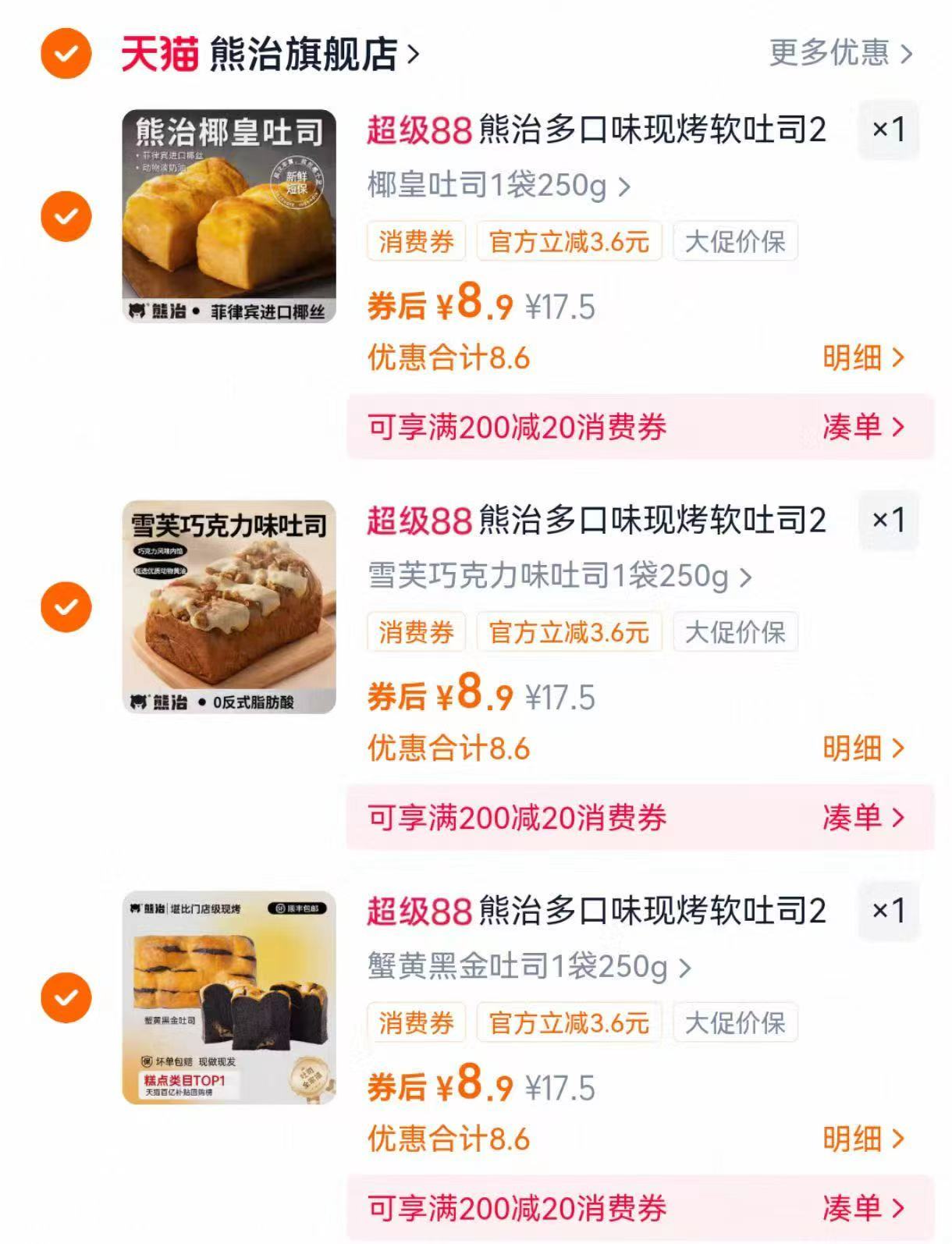Image resolution: width=952 pixels, height=1244 pixels.
Task: Click the 大促价保 tag on 蟹黄黑金吐司
Action: click(x=736, y=1024)
